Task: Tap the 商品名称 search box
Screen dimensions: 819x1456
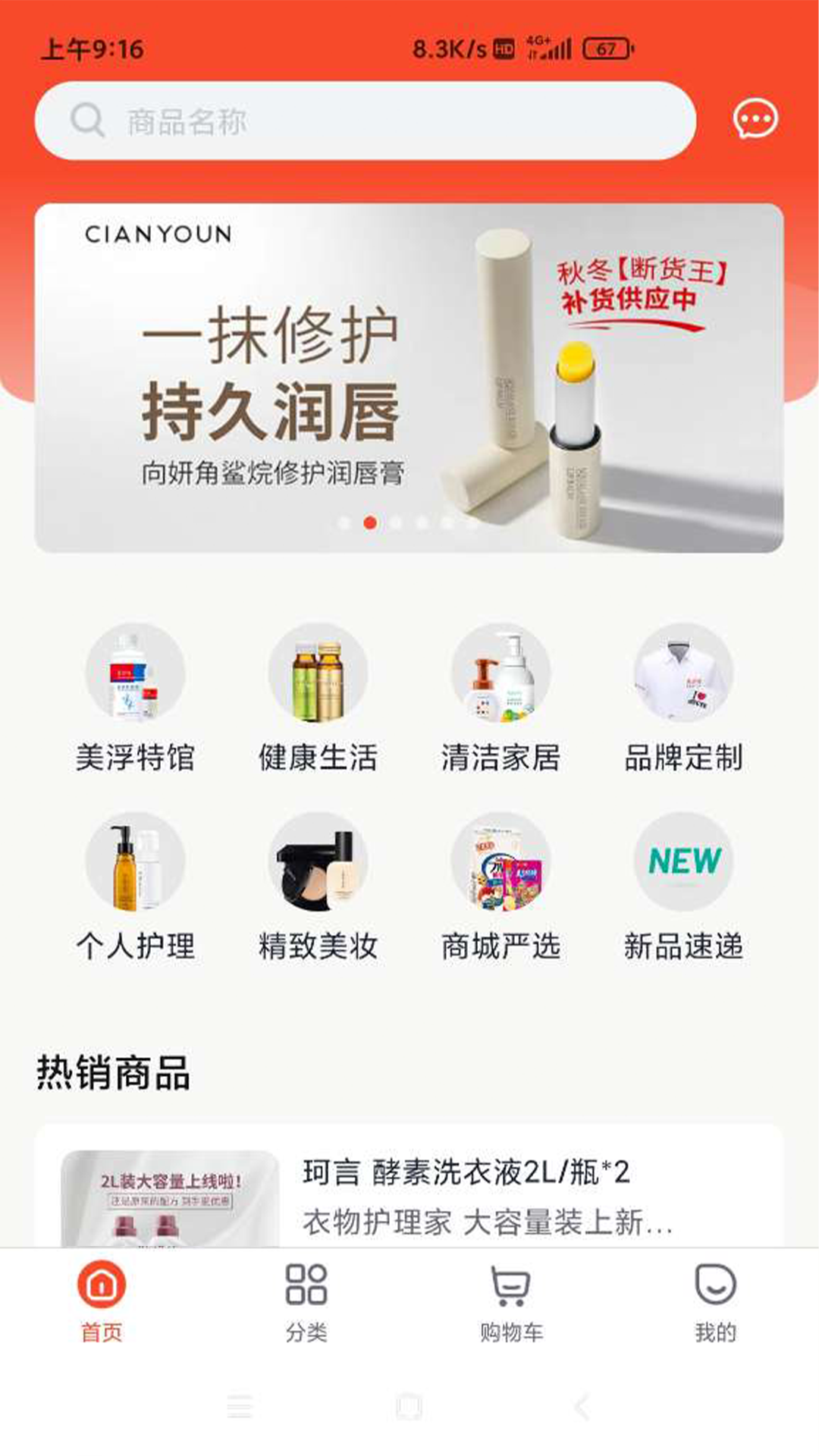Action: (x=365, y=121)
